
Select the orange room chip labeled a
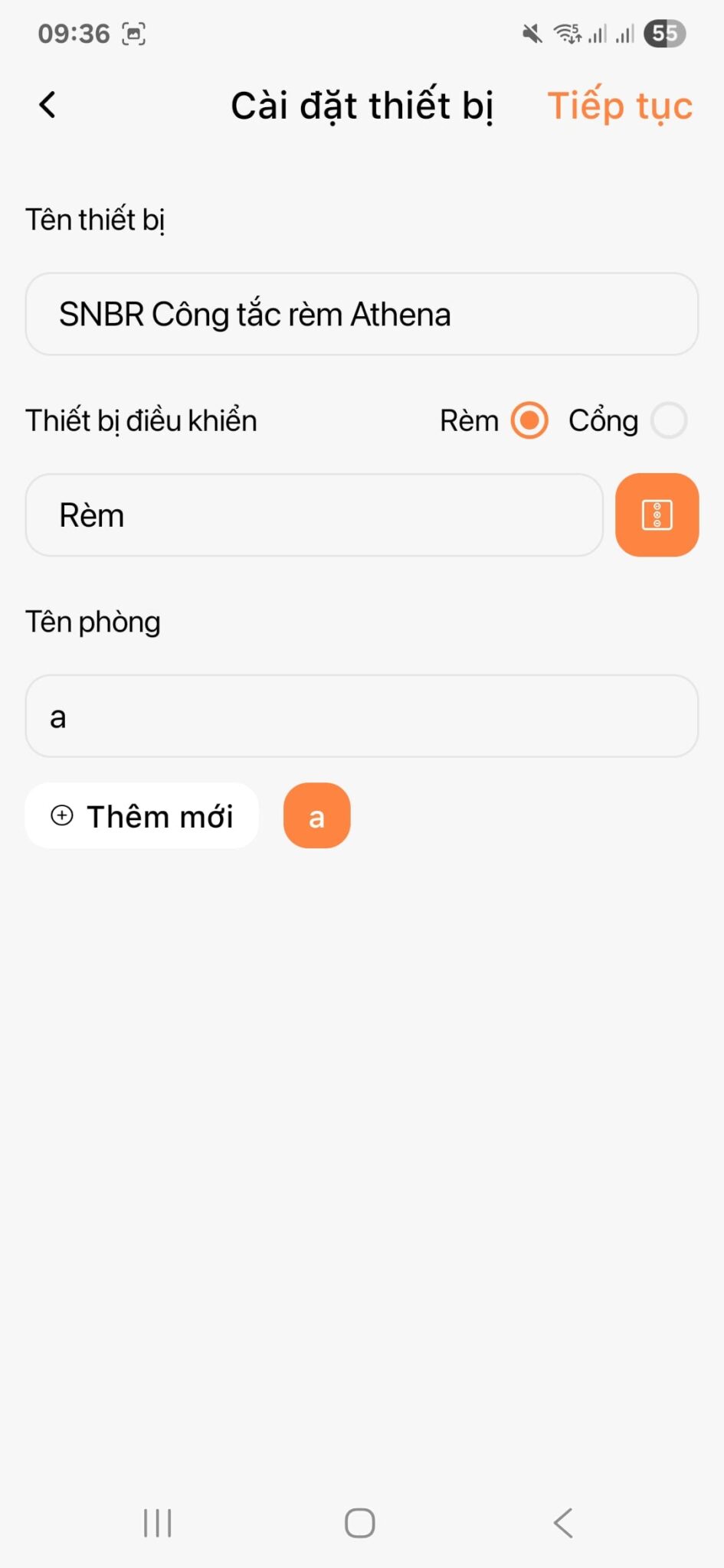pyautogui.click(x=316, y=816)
